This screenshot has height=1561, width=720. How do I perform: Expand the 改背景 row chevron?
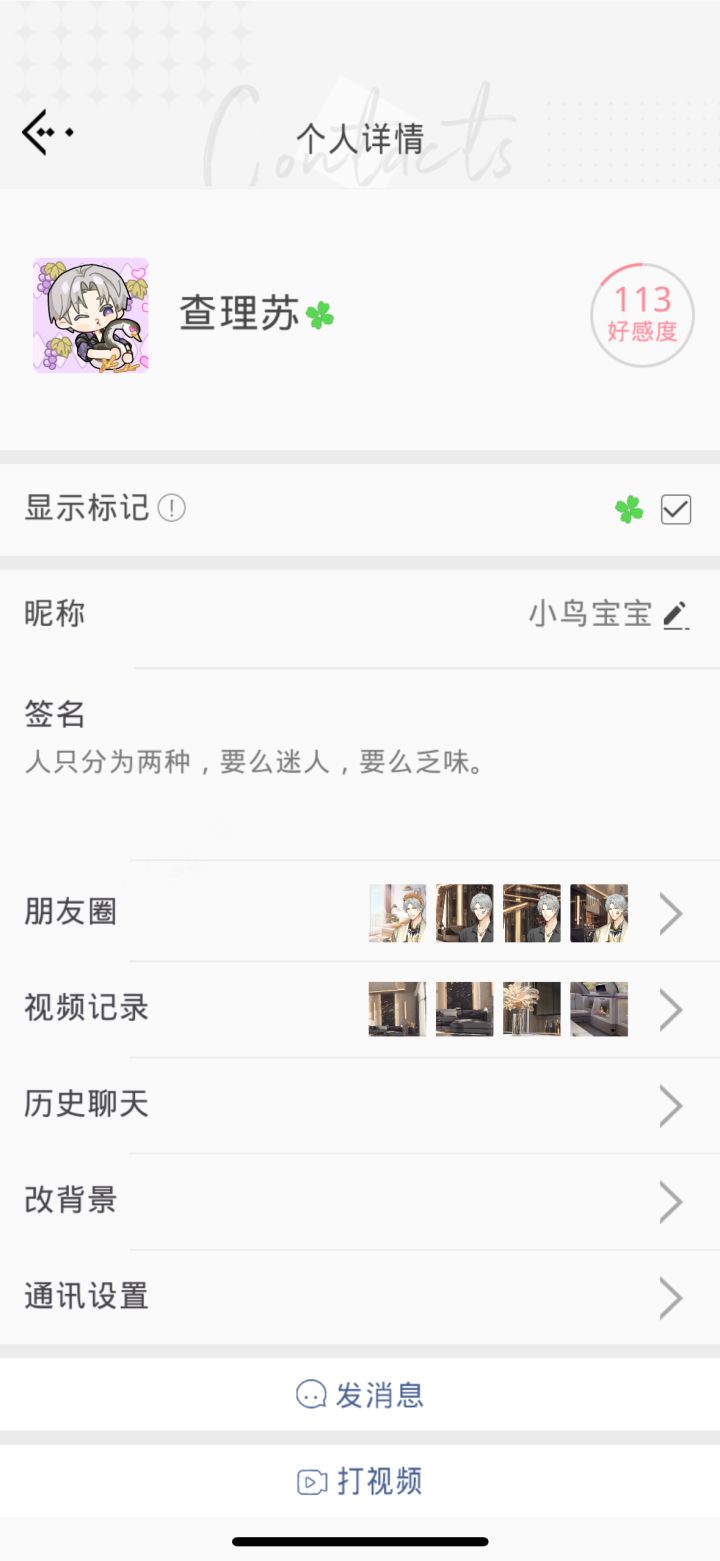[x=669, y=1201]
